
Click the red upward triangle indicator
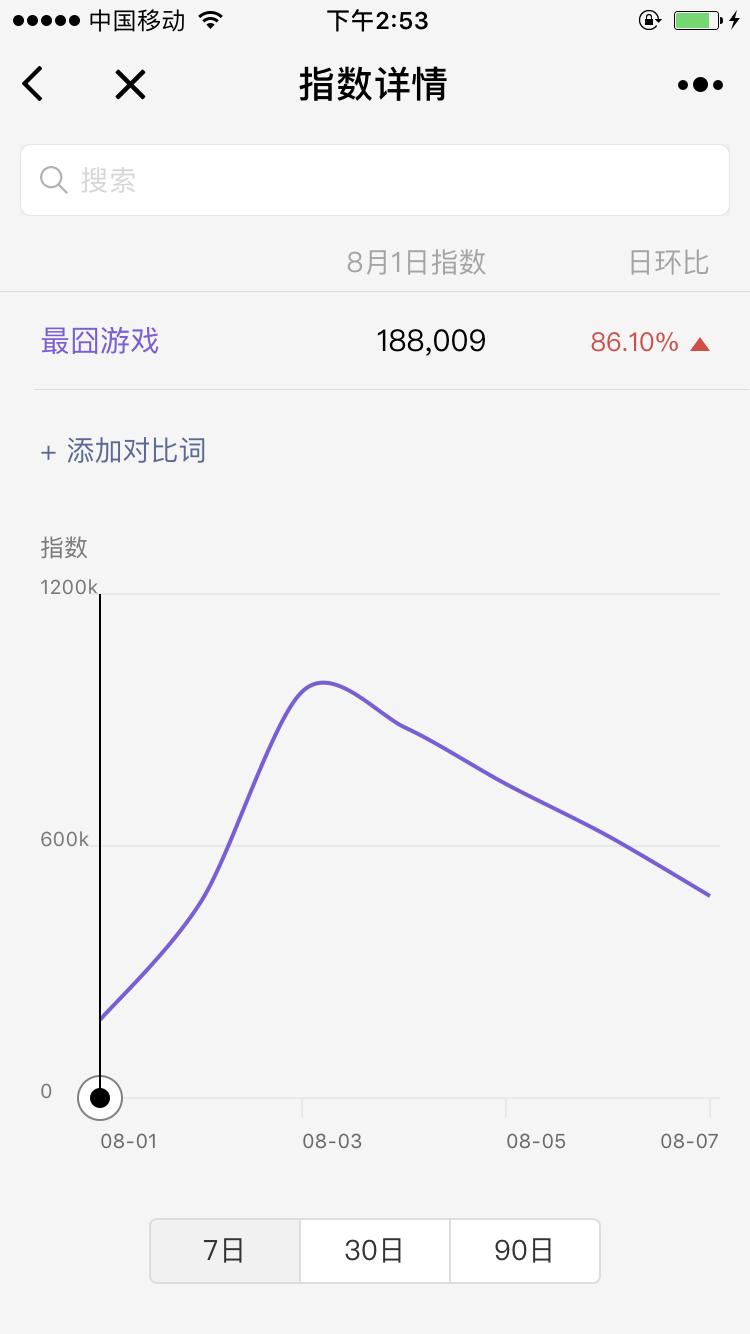[700, 342]
